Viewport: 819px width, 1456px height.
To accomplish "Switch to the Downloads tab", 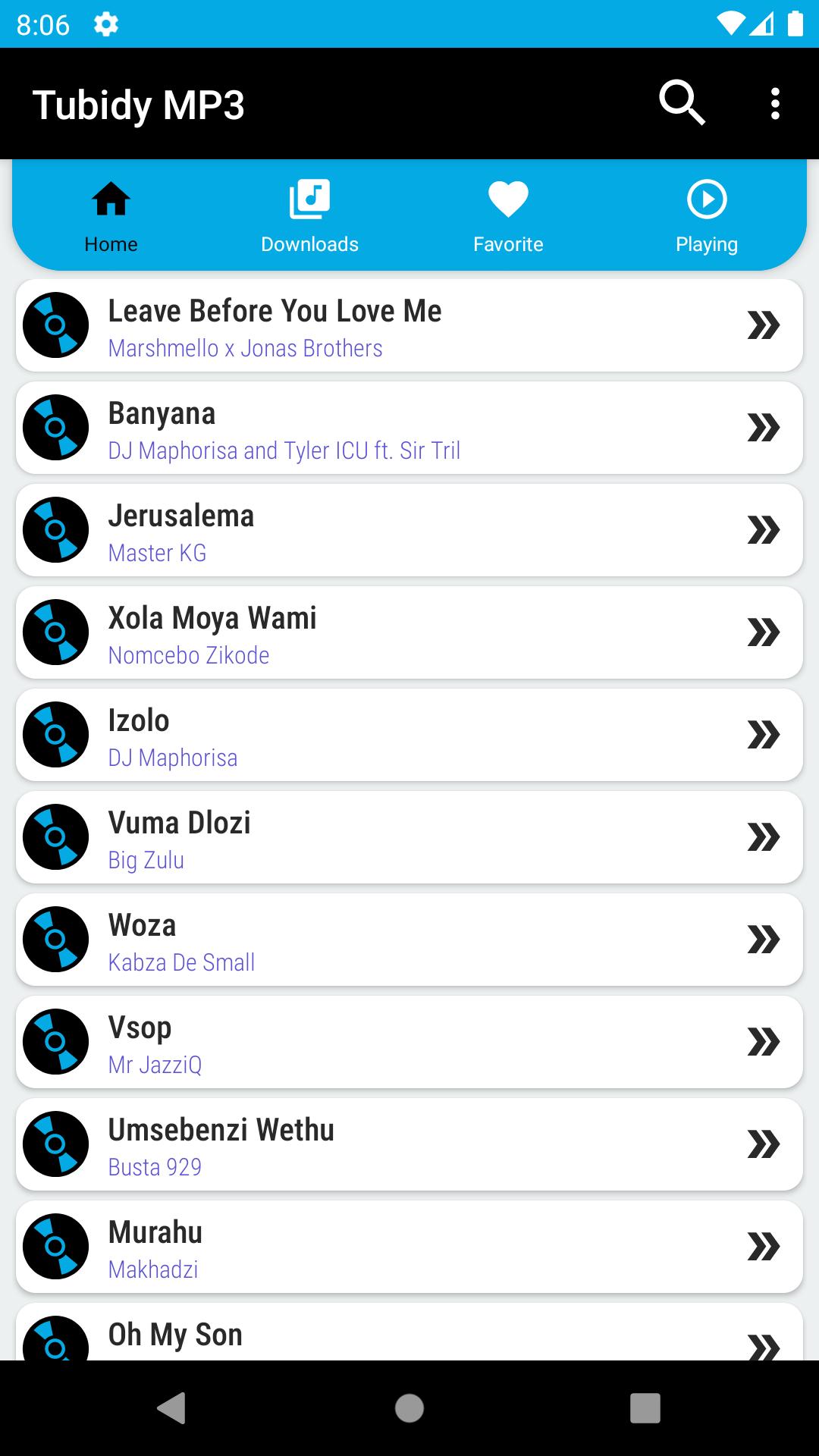I will [309, 216].
